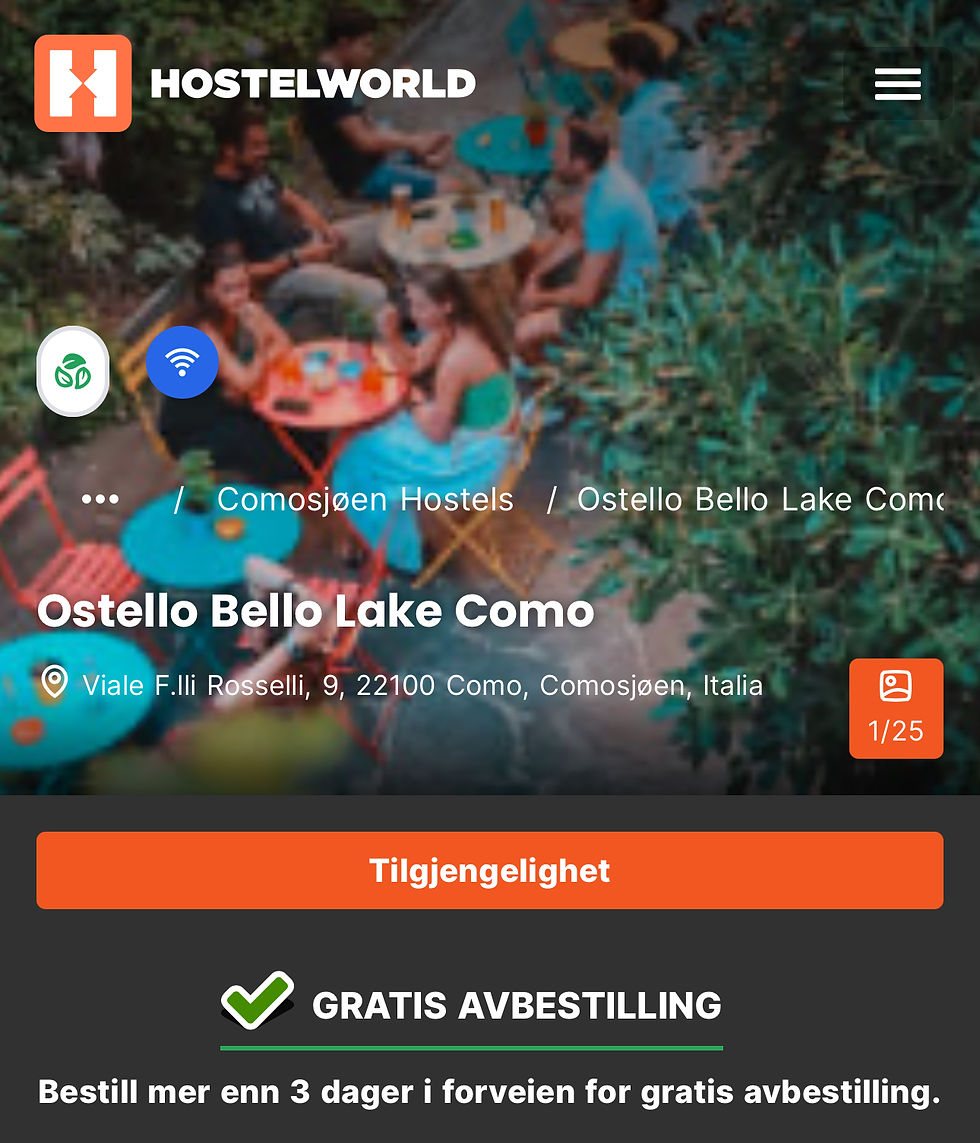The width and height of the screenshot is (980, 1143).
Task: Open the Comosjøen Hostels breadcrumb
Action: point(365,500)
